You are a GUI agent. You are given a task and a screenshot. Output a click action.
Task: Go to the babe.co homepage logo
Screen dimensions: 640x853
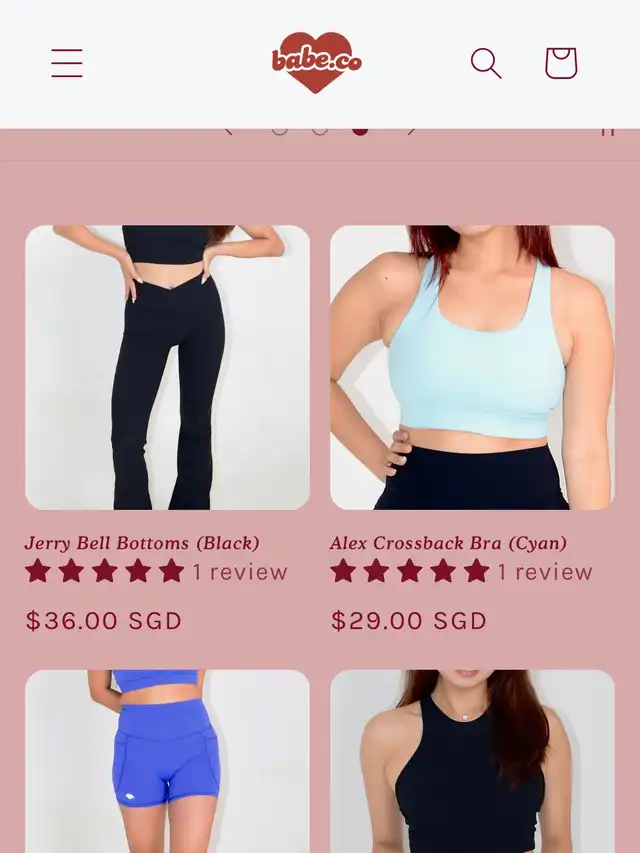pos(316,62)
